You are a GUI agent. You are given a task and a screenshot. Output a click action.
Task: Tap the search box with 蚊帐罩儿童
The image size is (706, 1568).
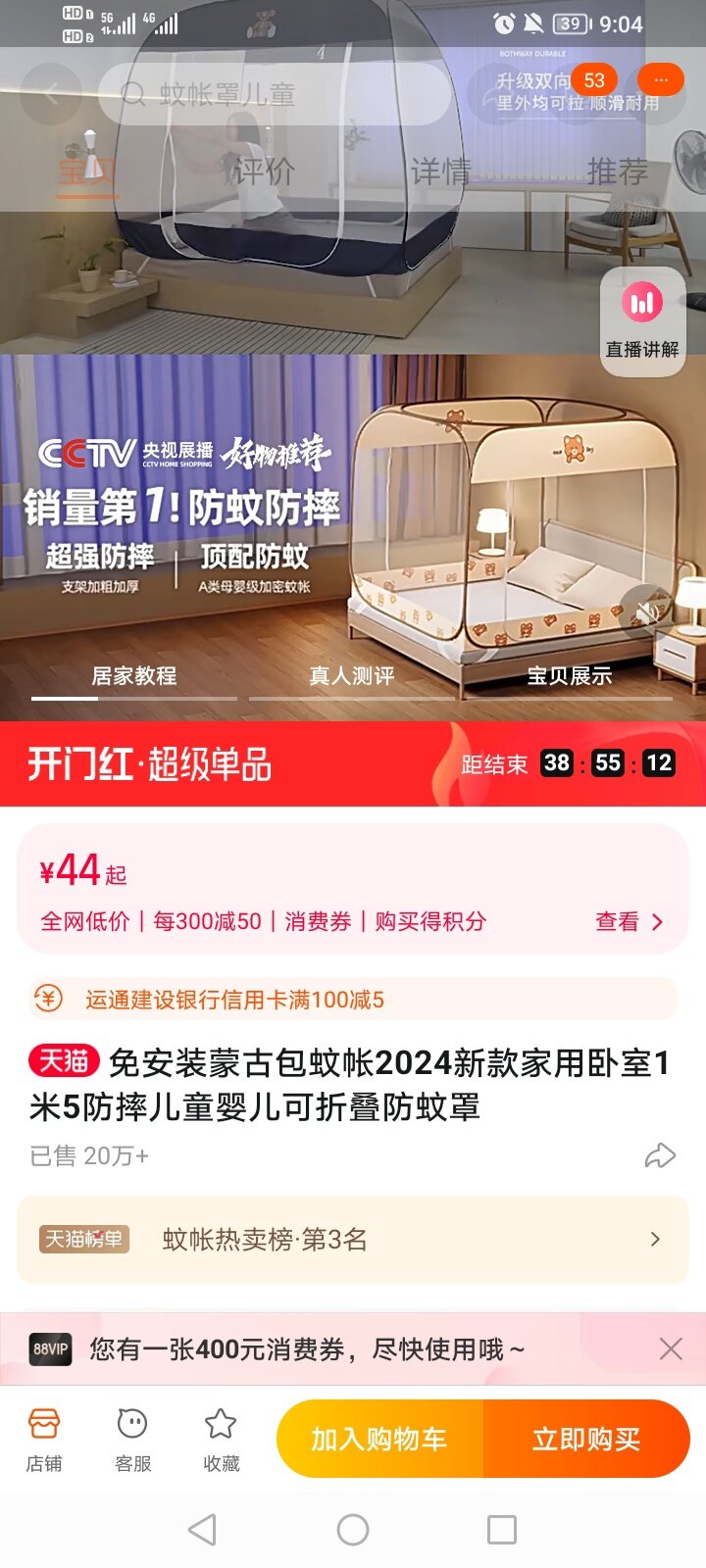pyautogui.click(x=275, y=94)
